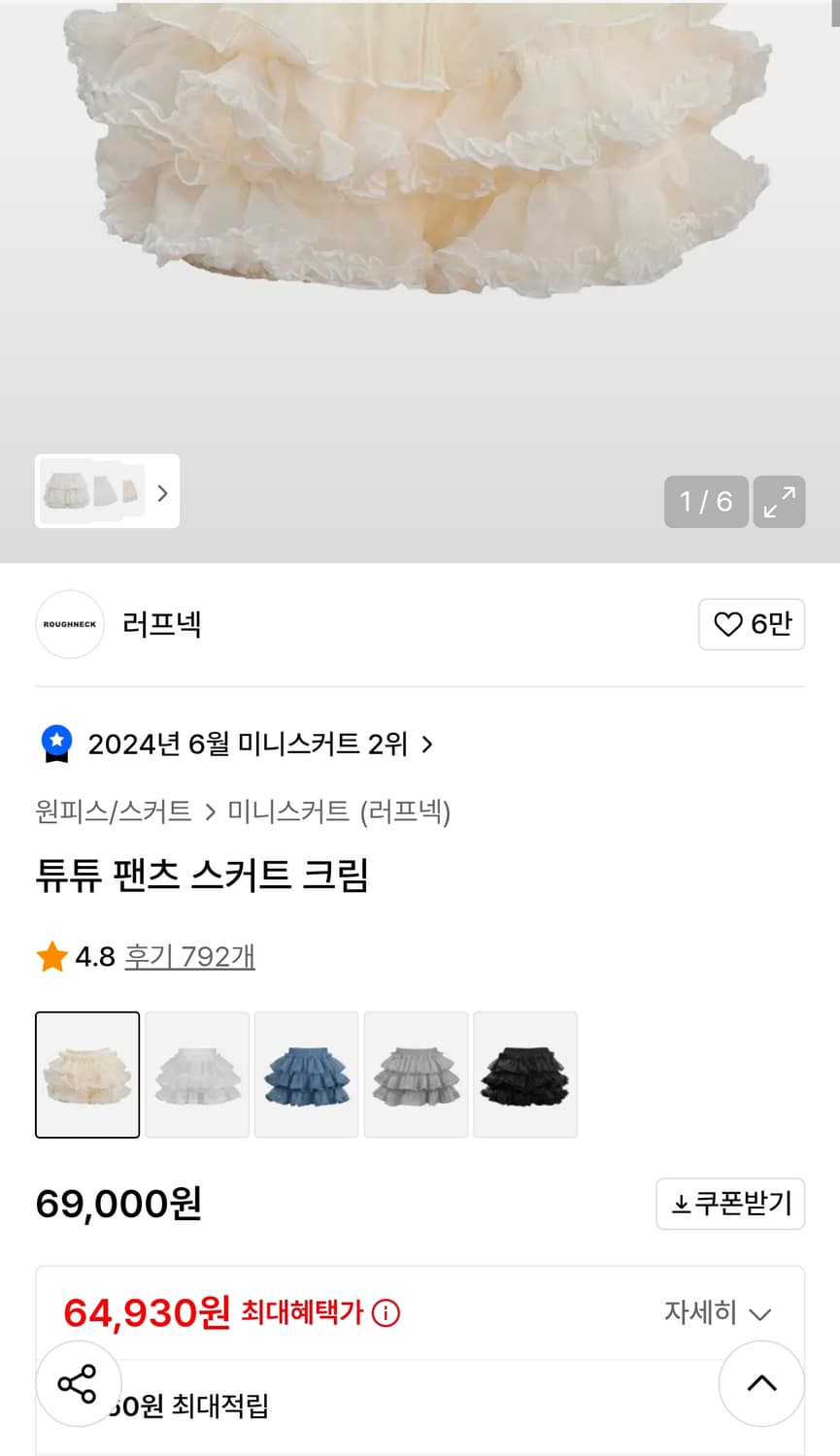
Task: Select the white skirt color option
Action: coord(196,1074)
